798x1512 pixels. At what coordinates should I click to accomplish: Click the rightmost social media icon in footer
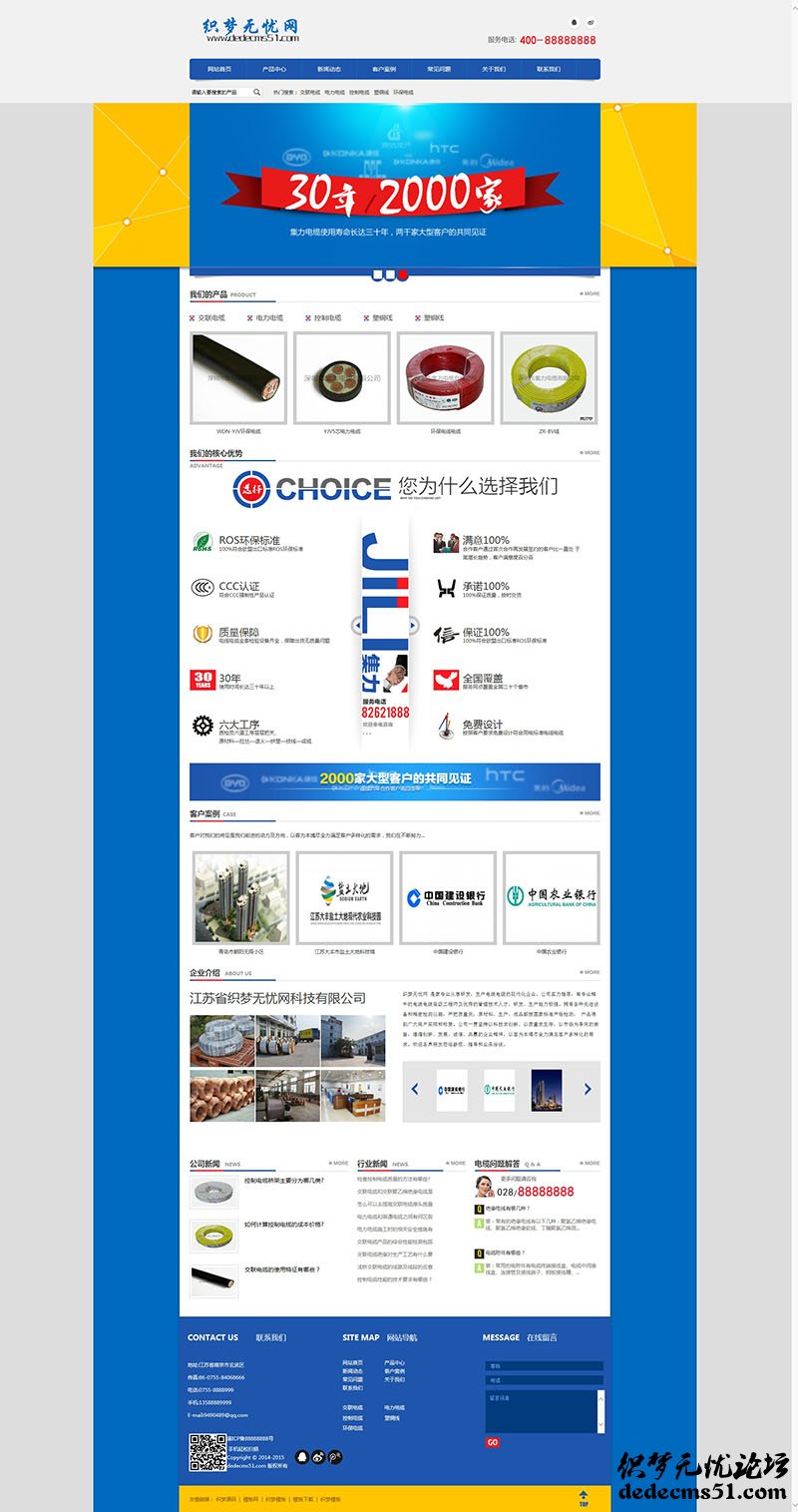(x=335, y=1457)
